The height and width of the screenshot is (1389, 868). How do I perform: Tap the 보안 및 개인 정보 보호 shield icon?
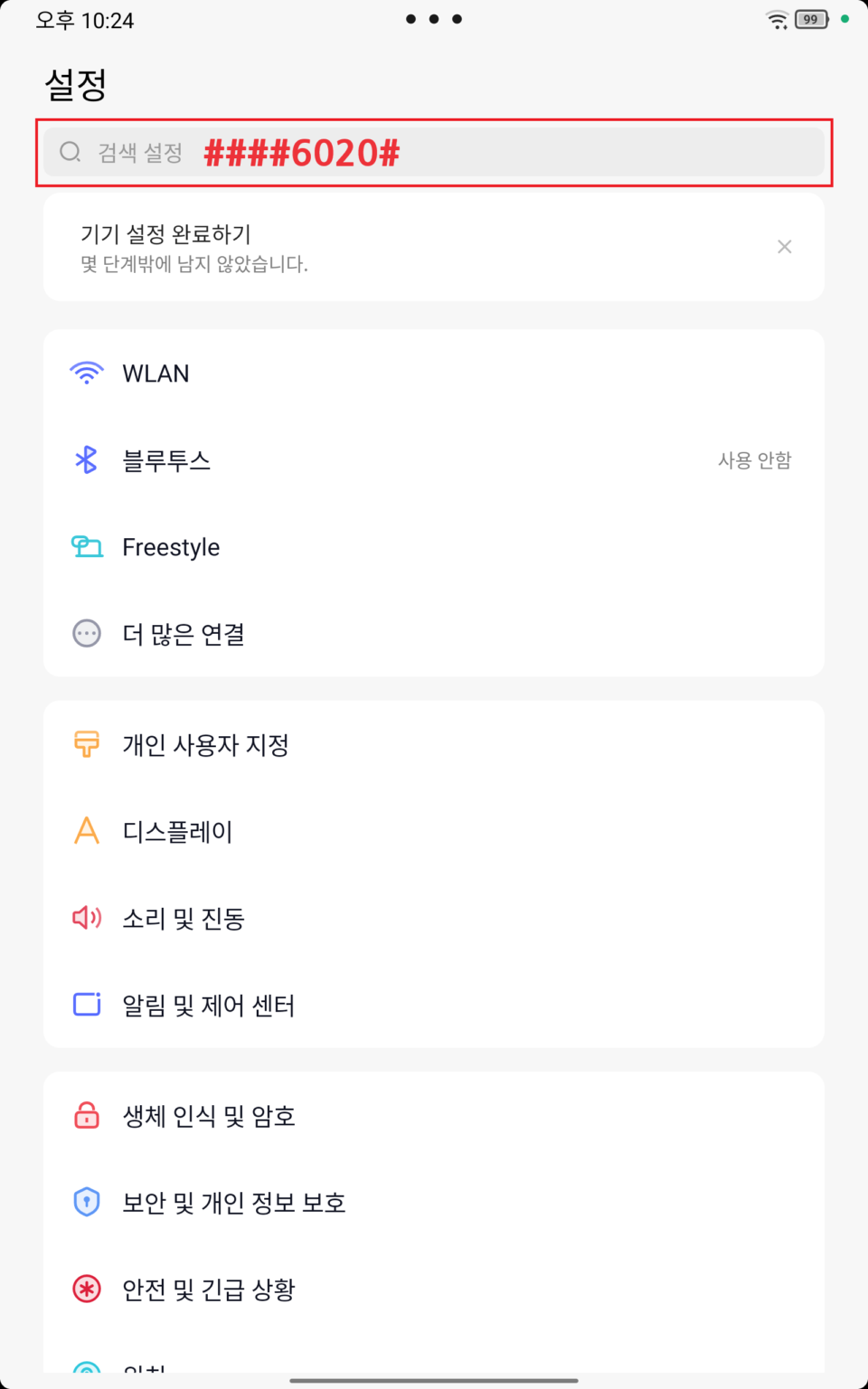coord(86,1202)
